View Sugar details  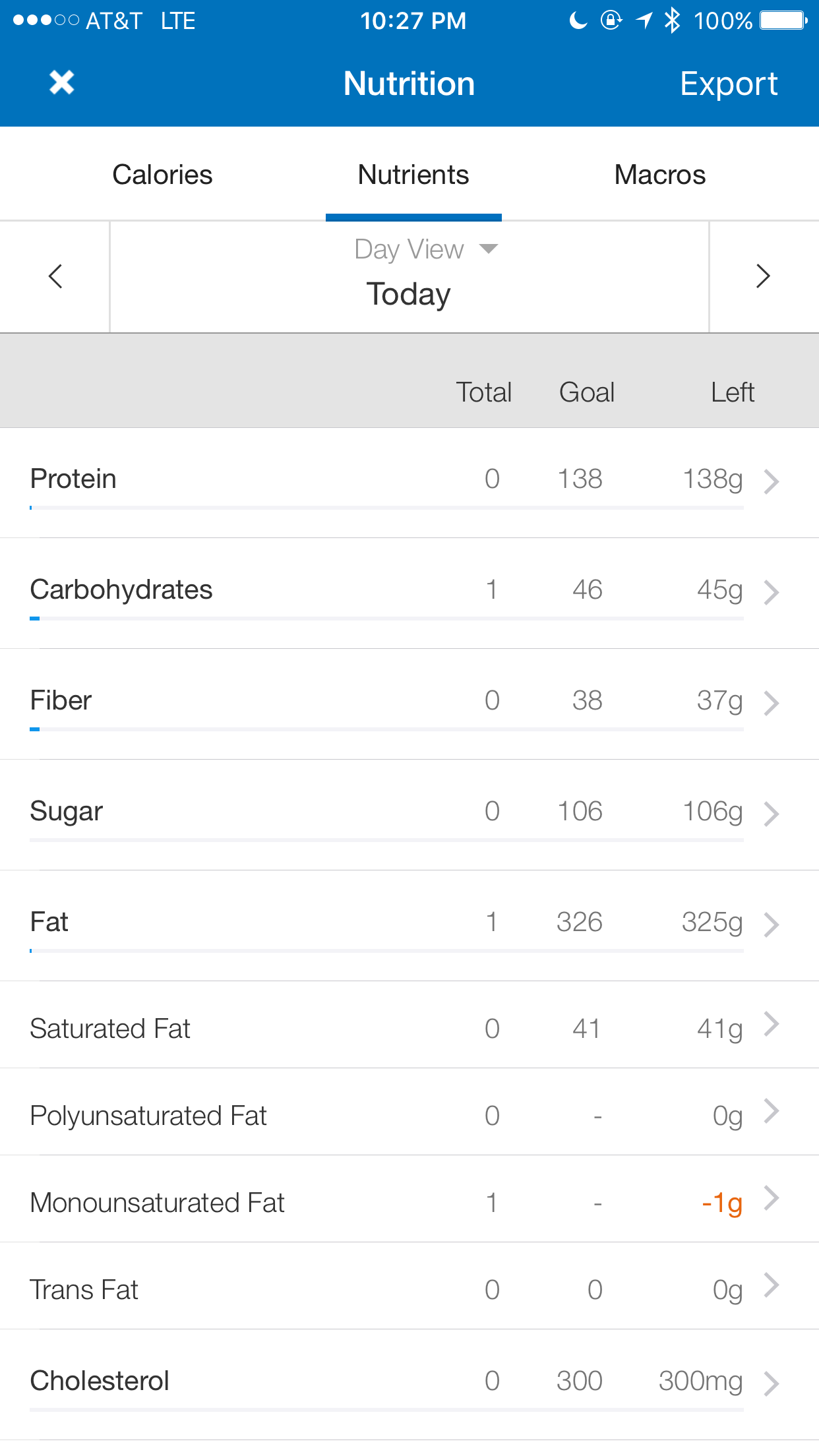click(x=409, y=815)
